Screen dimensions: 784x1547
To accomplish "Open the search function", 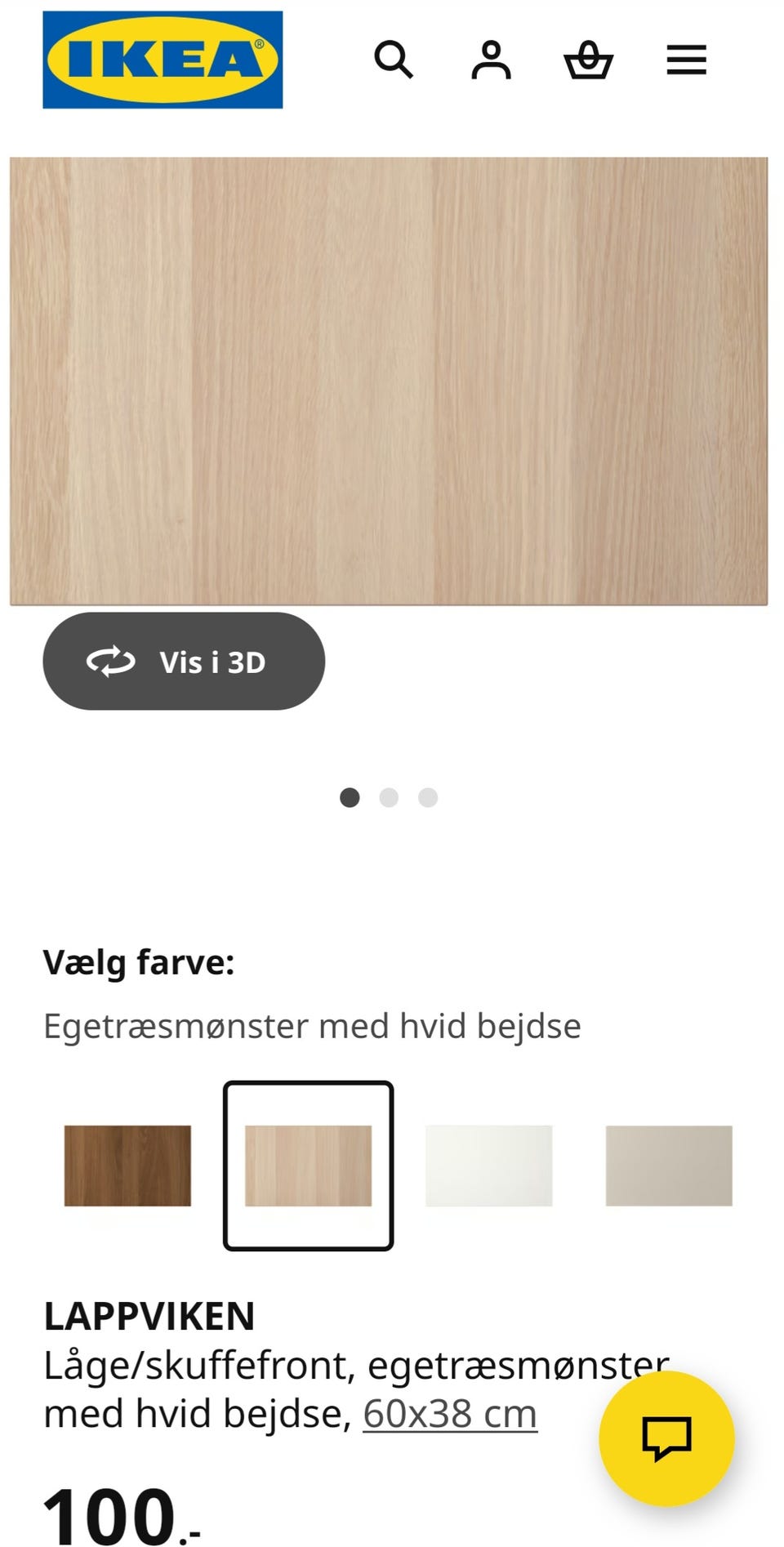I will point(395,59).
